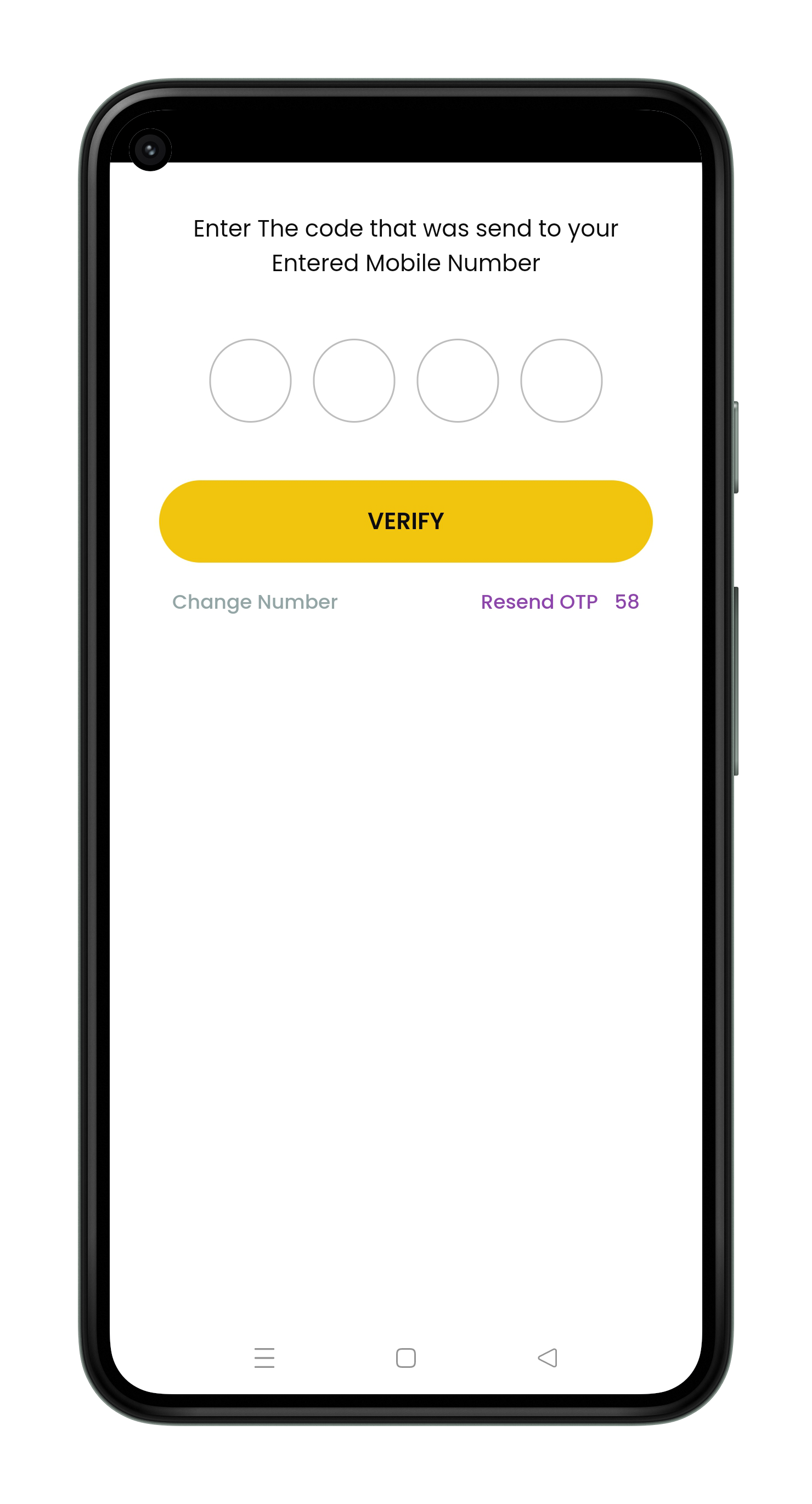Tap the fourth OTP digit circle
Image resolution: width=812 pixels, height=1504 pixels.
(561, 381)
